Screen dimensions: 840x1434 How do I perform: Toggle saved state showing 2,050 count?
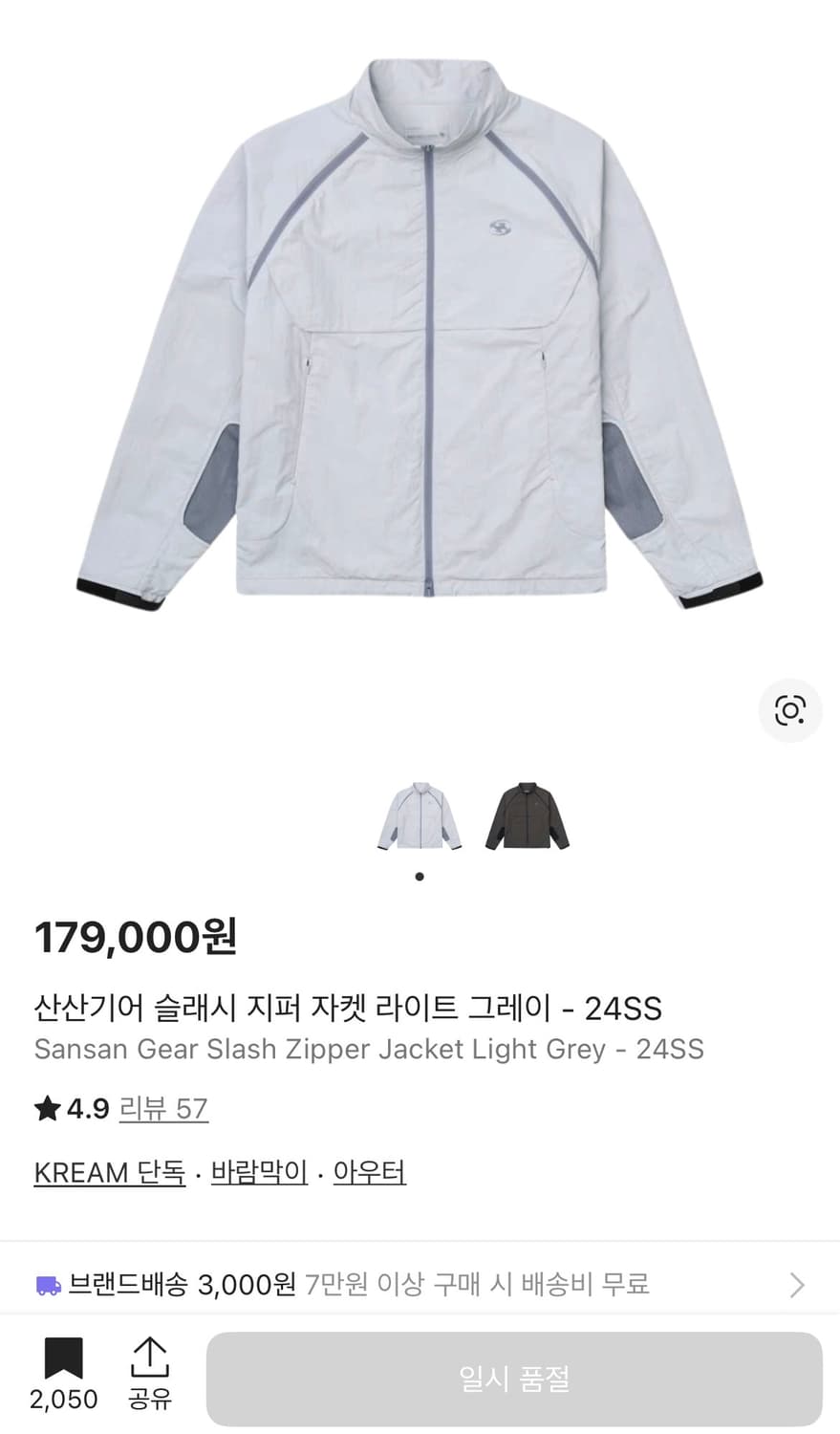point(61,1367)
